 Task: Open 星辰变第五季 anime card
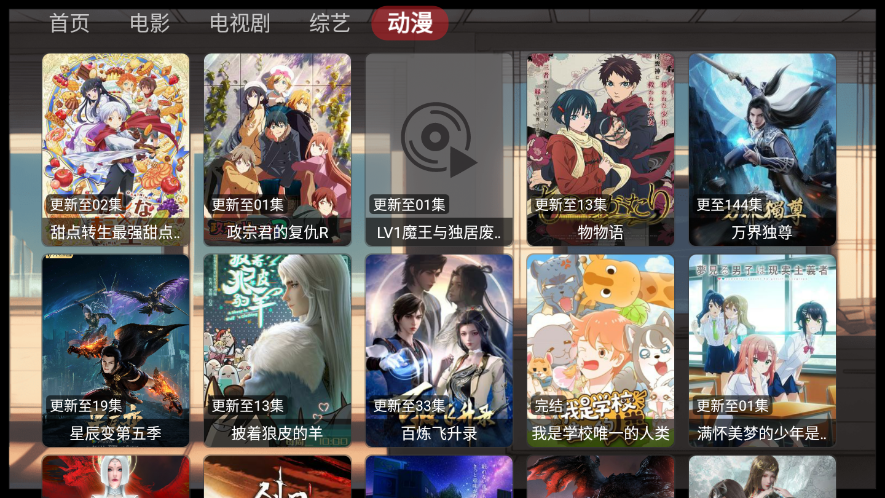115,350
